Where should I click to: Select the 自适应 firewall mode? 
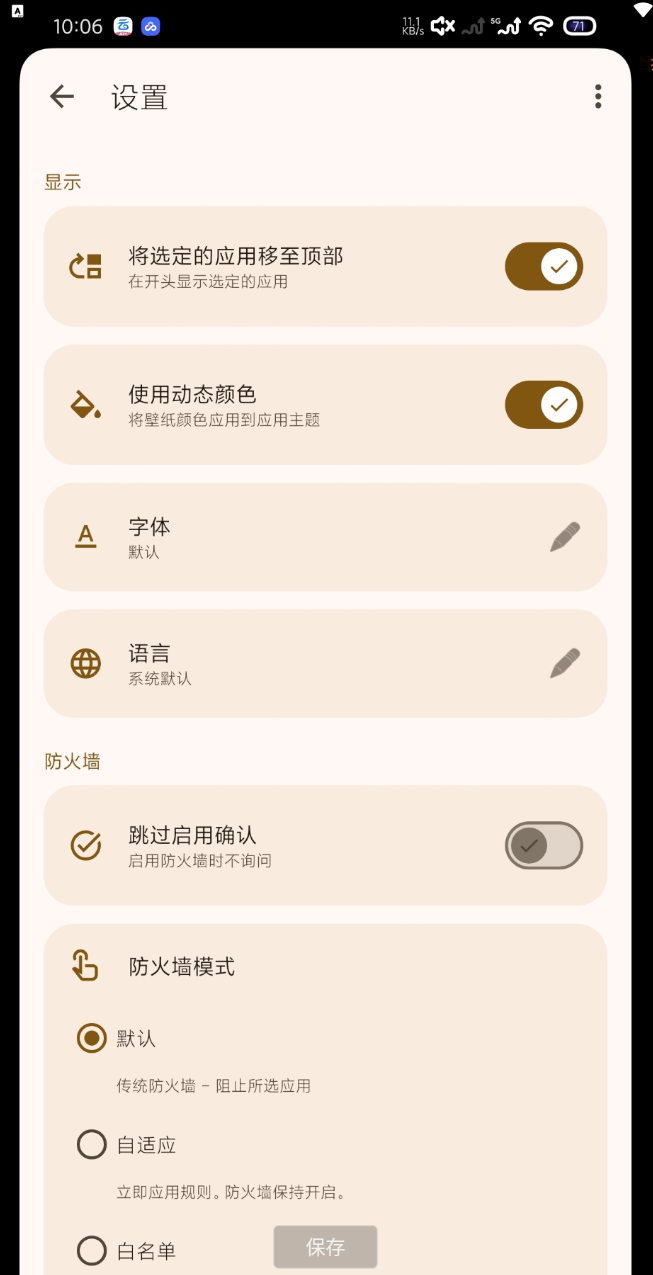pyautogui.click(x=92, y=1145)
